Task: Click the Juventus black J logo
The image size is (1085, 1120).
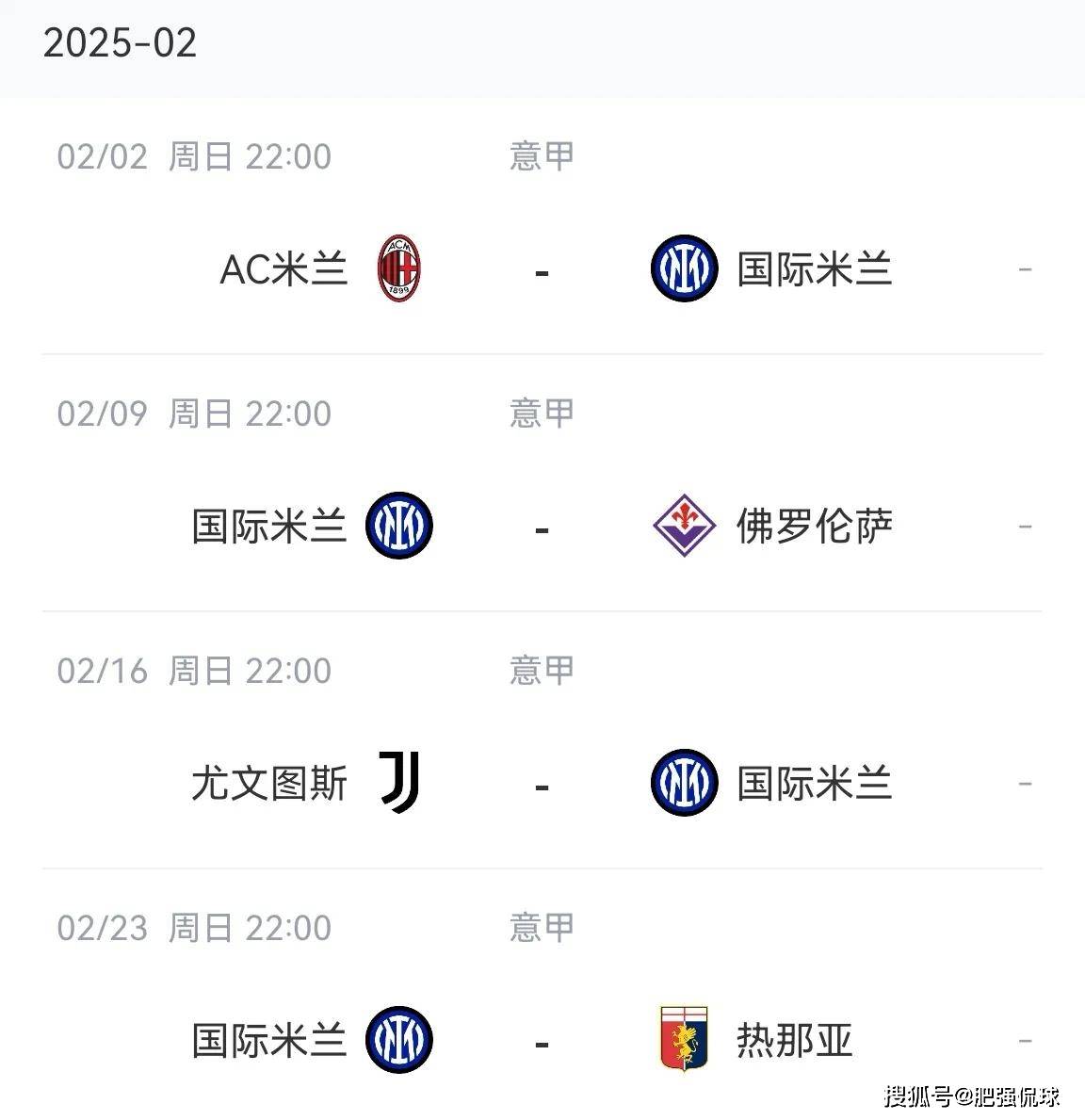Action: click(x=399, y=782)
